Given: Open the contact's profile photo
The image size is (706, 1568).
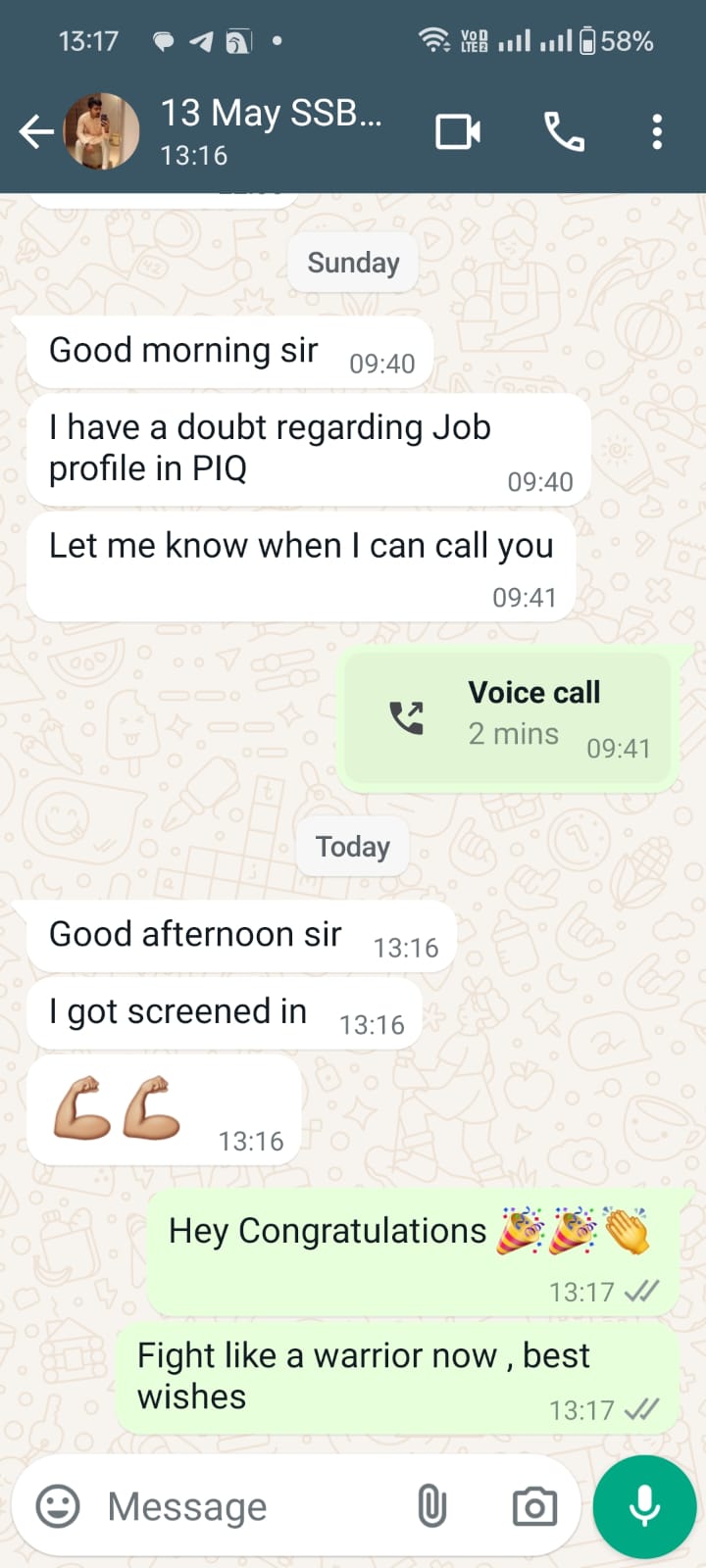Looking at the screenshot, I should coord(101,131).
